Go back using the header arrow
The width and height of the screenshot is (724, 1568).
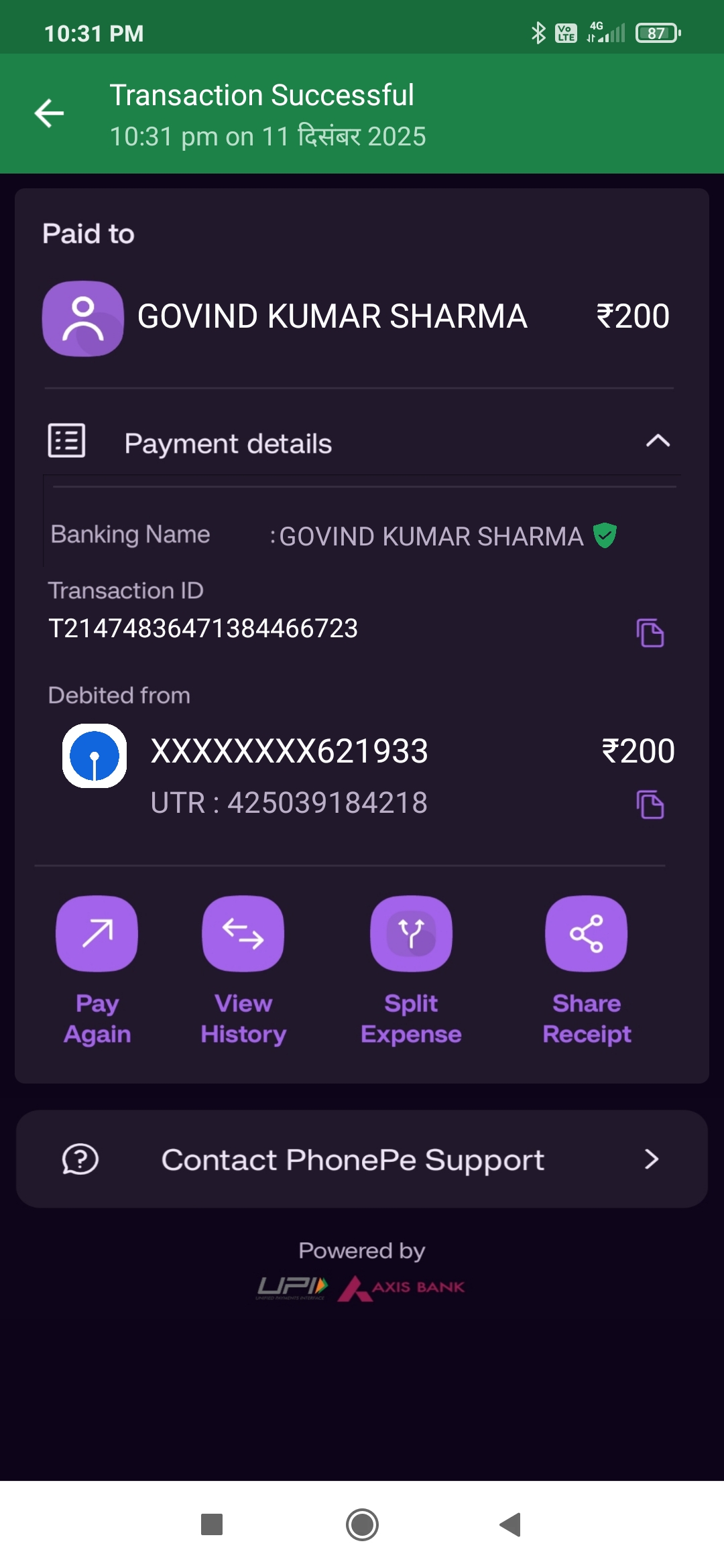tap(50, 113)
